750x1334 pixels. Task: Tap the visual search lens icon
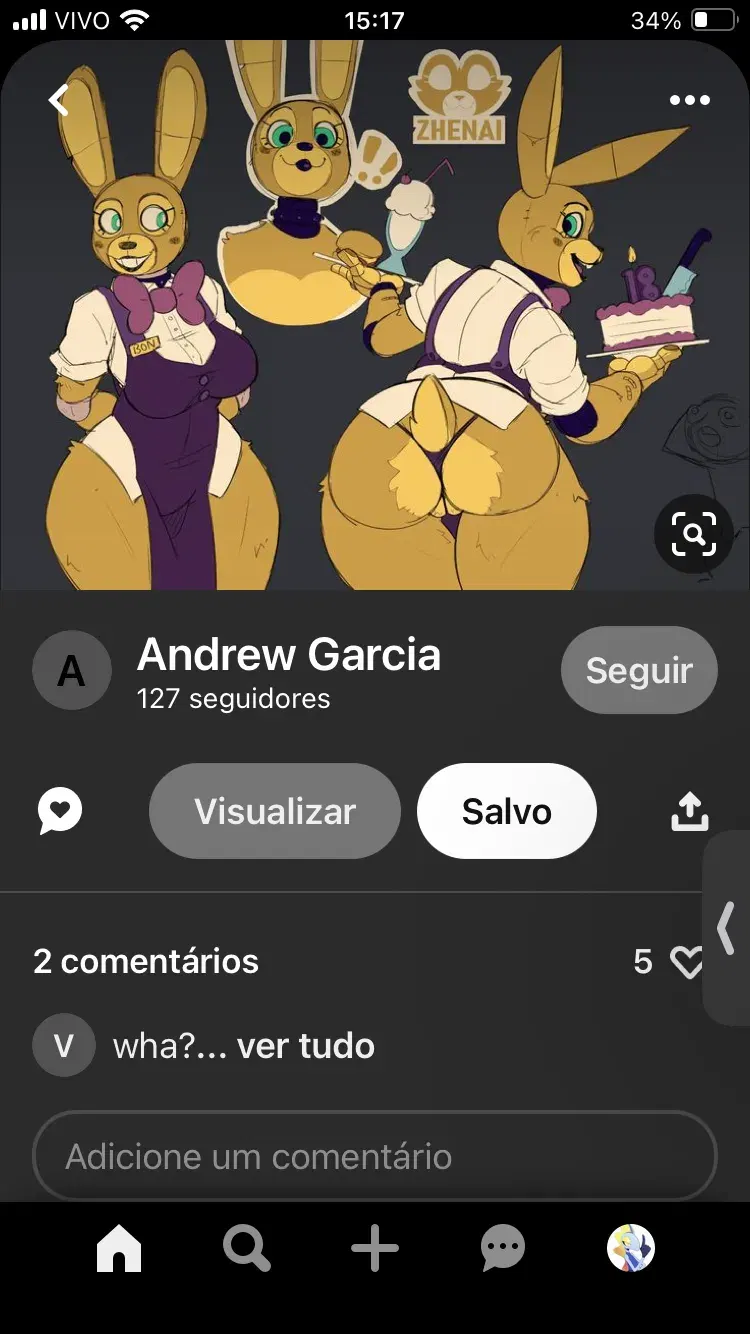[694, 534]
